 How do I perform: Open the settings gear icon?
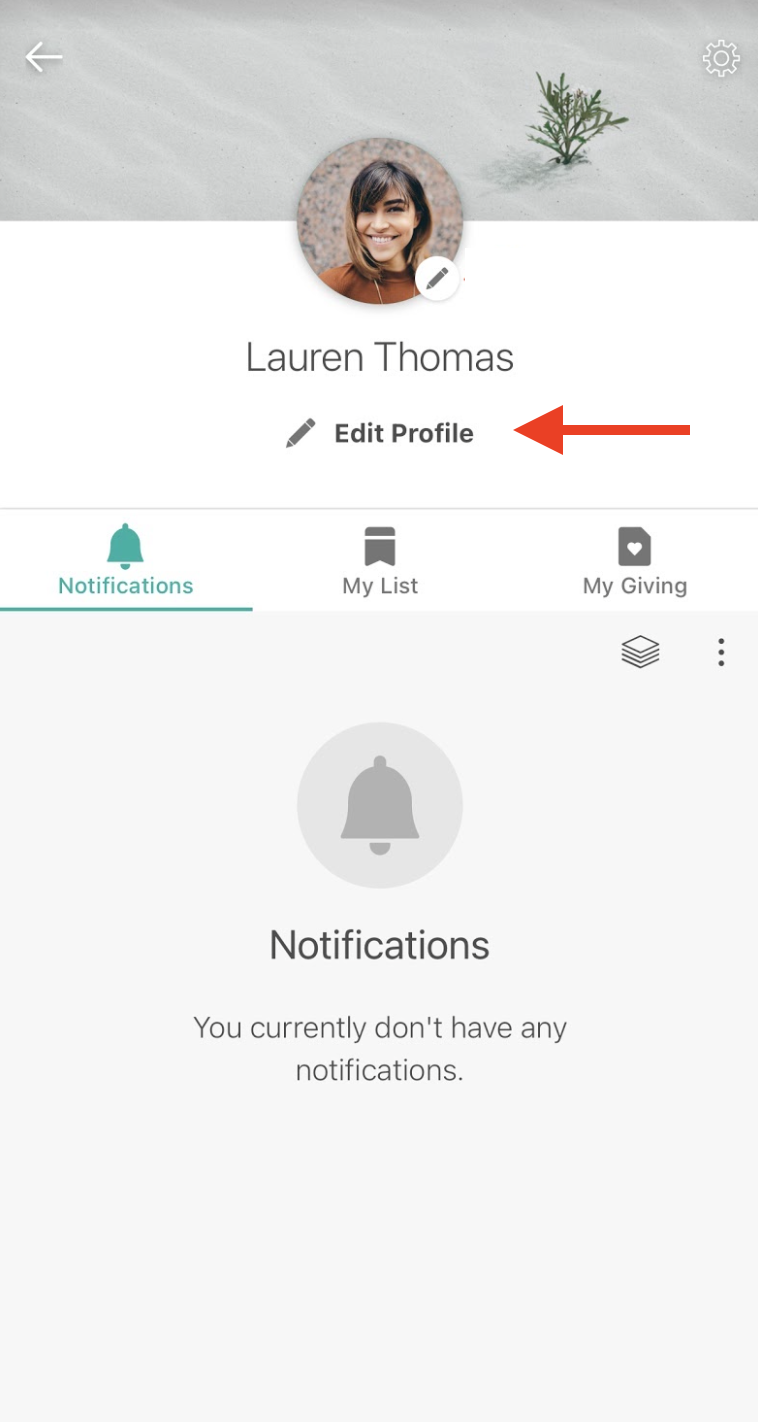click(721, 57)
